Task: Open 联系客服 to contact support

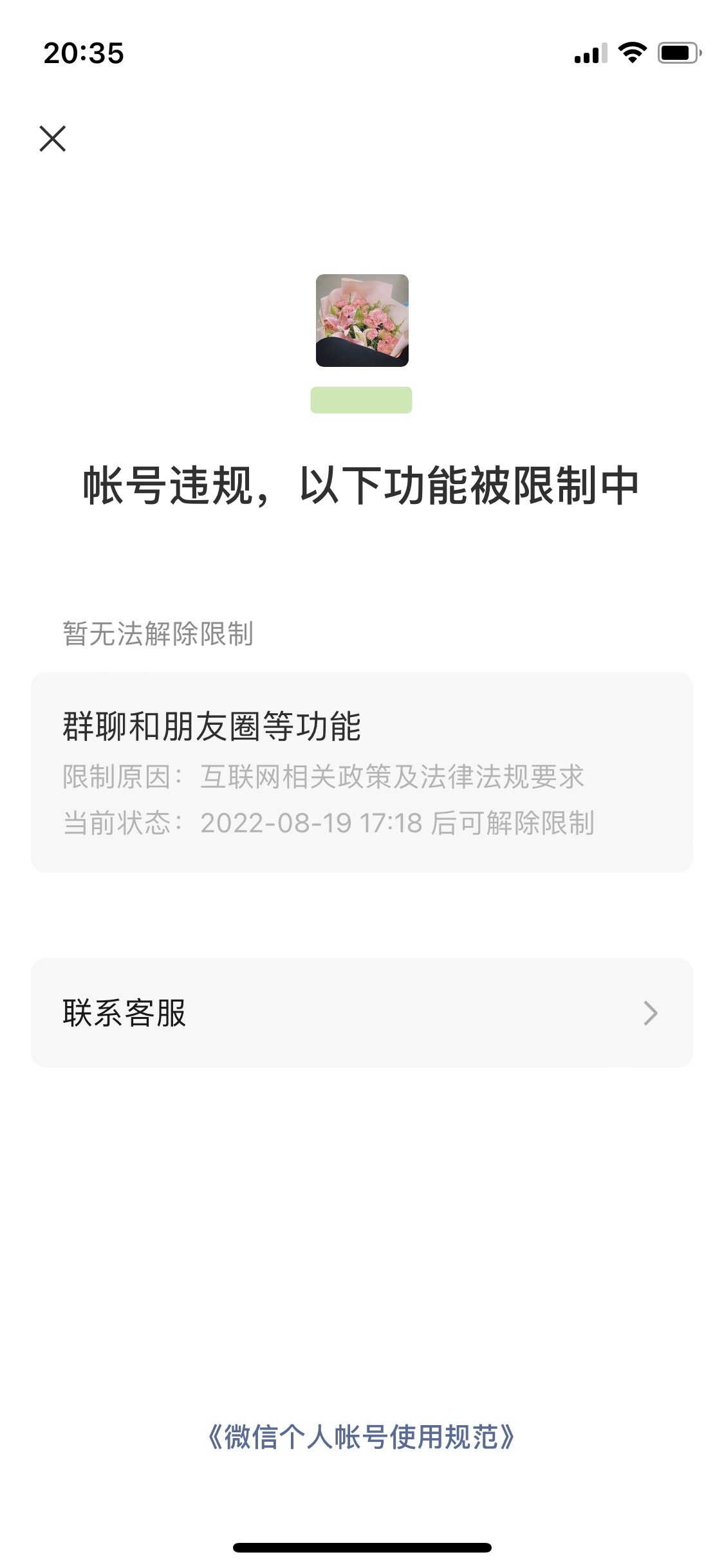Action: (x=361, y=1013)
